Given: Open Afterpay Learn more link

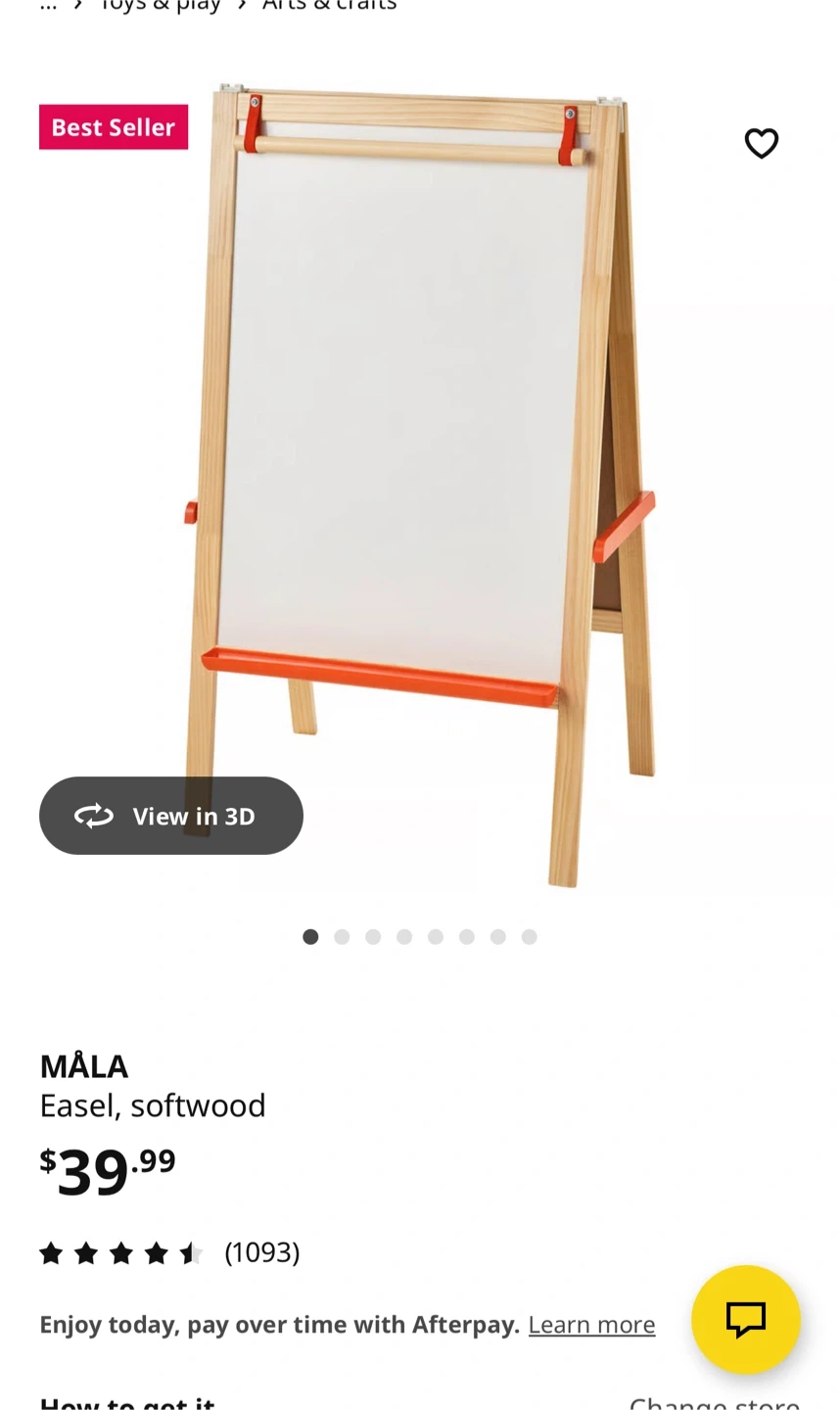Looking at the screenshot, I should (591, 1325).
